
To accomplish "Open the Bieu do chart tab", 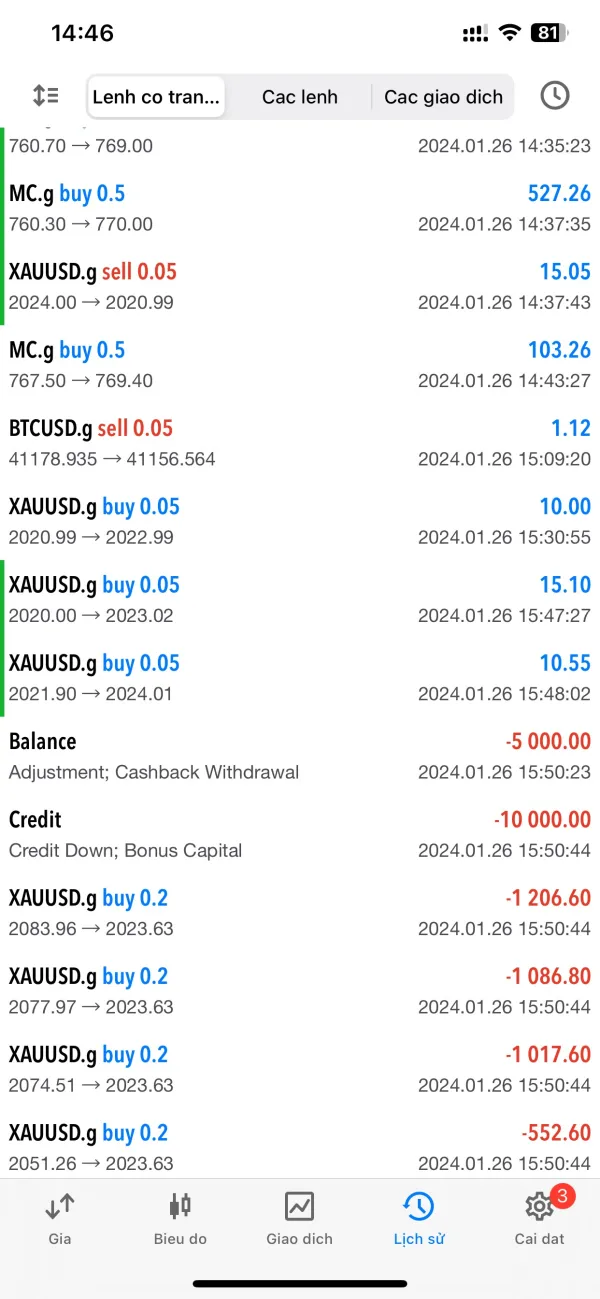I will click(x=180, y=1218).
